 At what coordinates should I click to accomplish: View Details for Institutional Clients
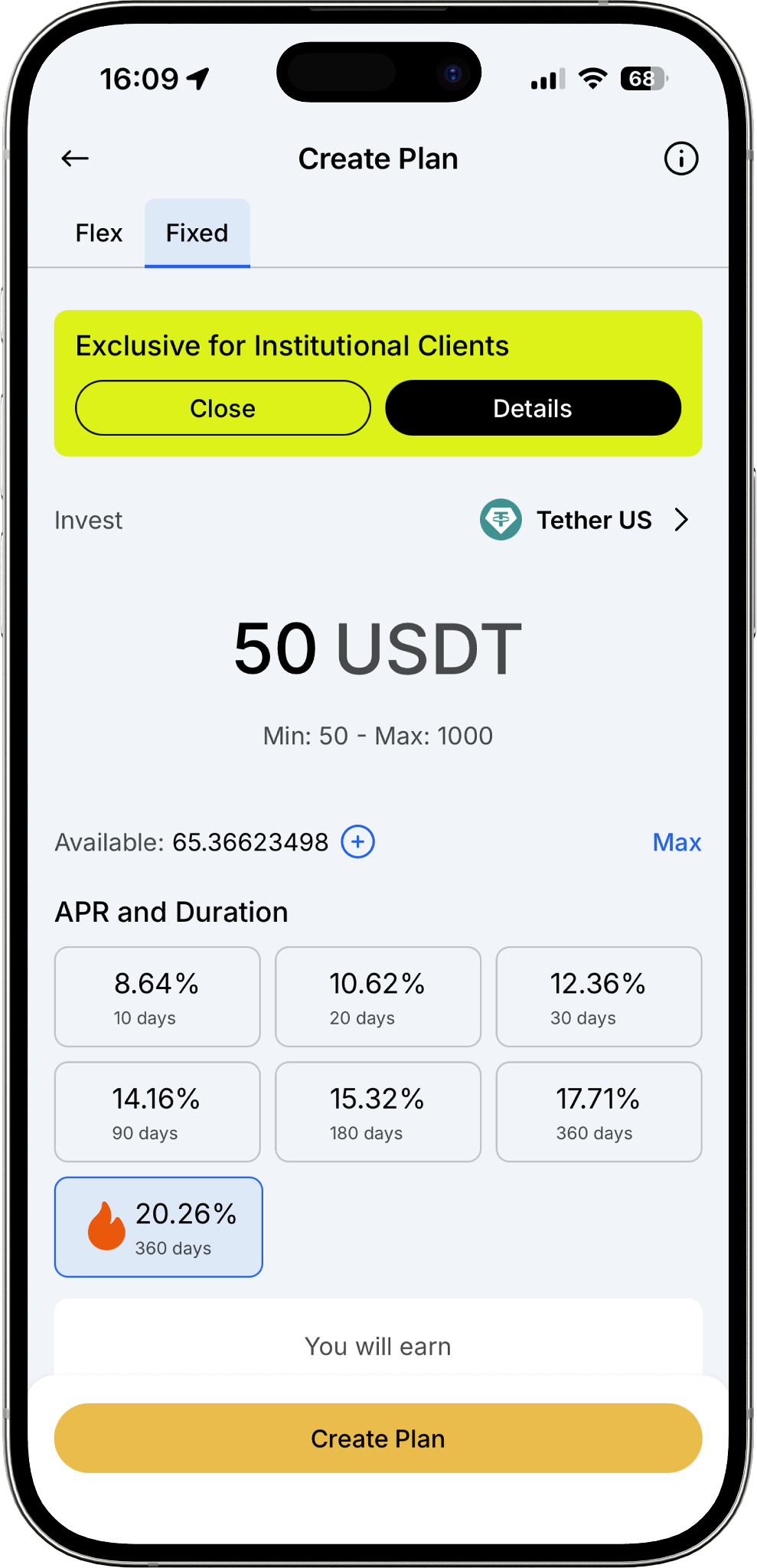[x=533, y=408]
